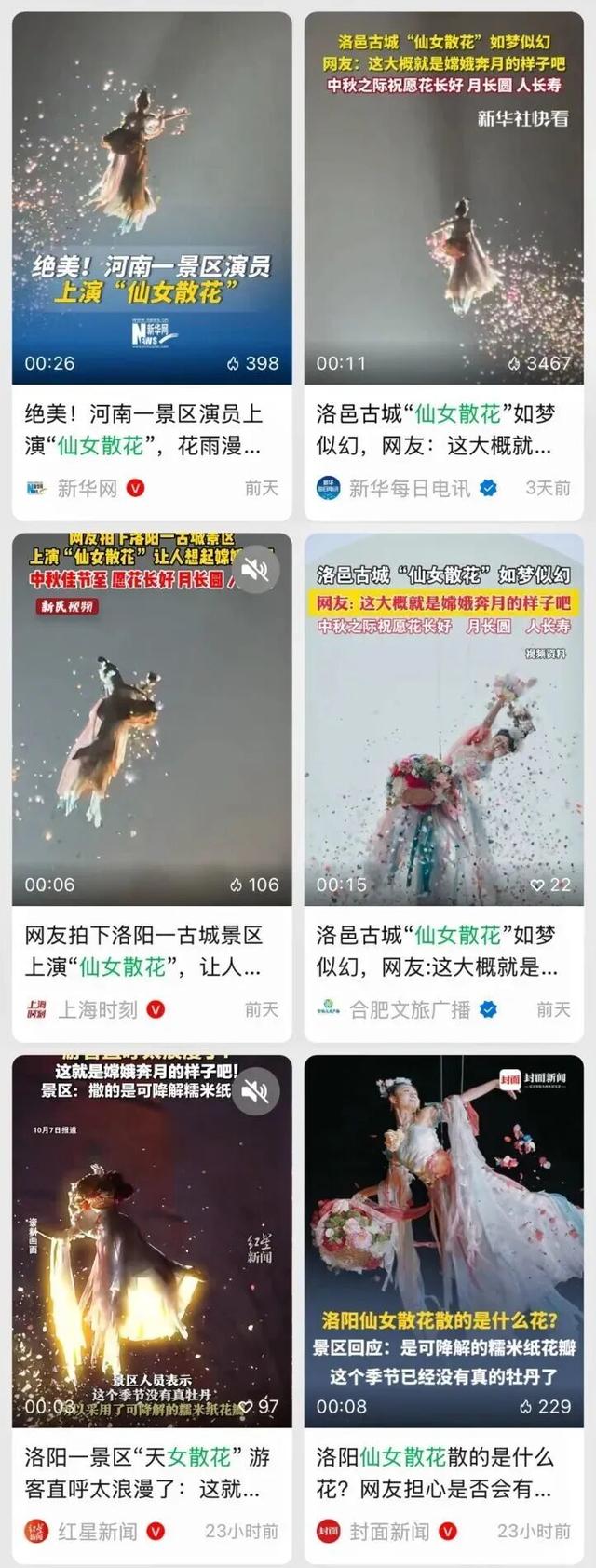The height and width of the screenshot is (1568, 596).
Task: Open the 合肥文旅广播 仙女散花 video card
Action: coord(443,719)
